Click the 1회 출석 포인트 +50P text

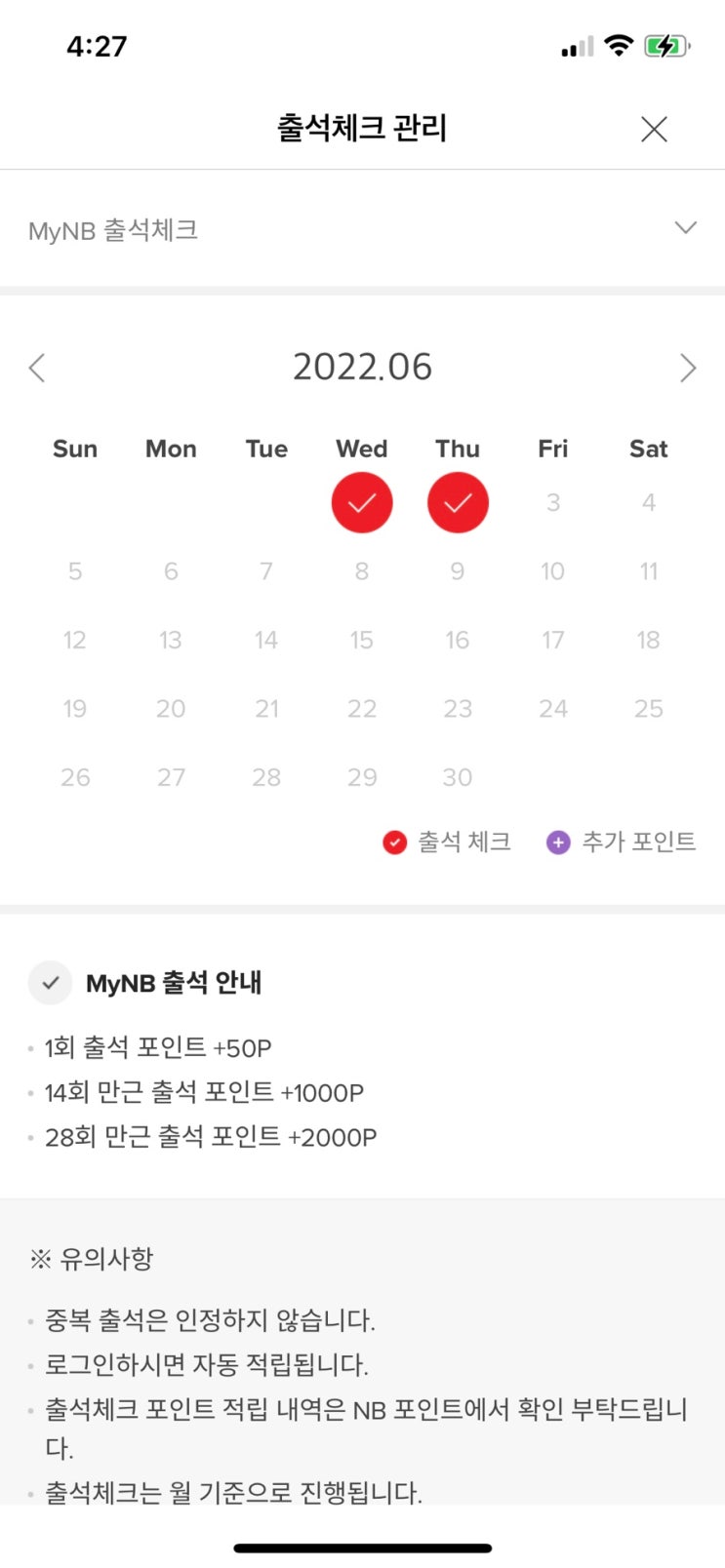coord(158,1047)
